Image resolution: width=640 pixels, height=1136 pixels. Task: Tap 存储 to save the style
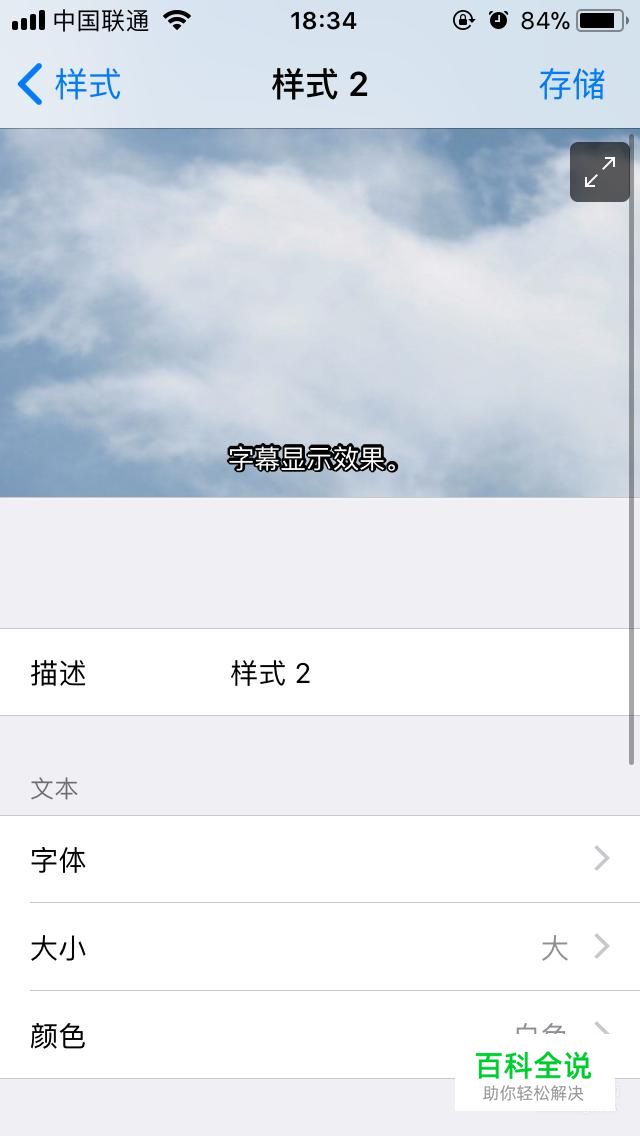coord(572,85)
